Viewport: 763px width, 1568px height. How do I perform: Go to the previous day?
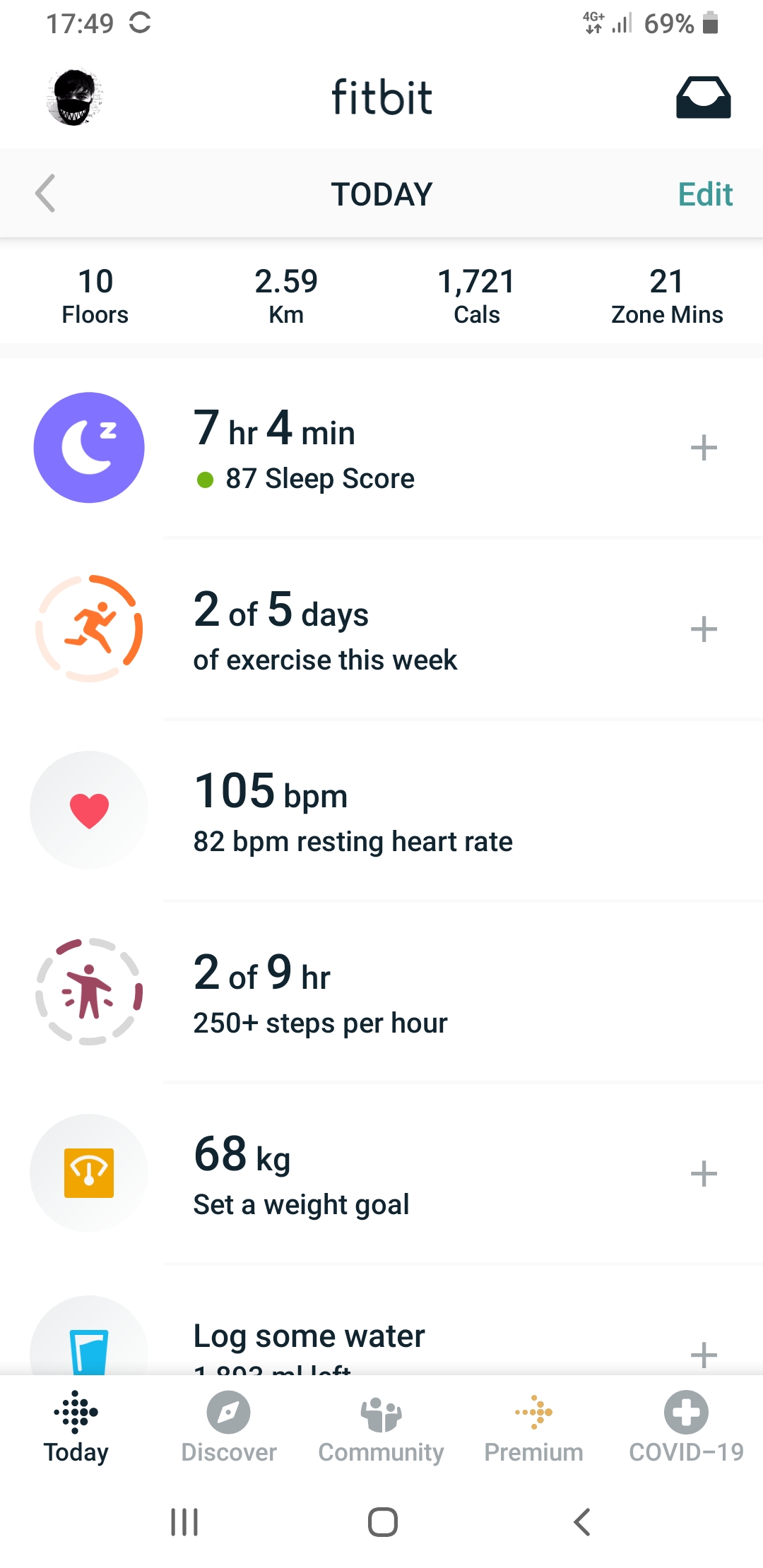[x=45, y=194]
